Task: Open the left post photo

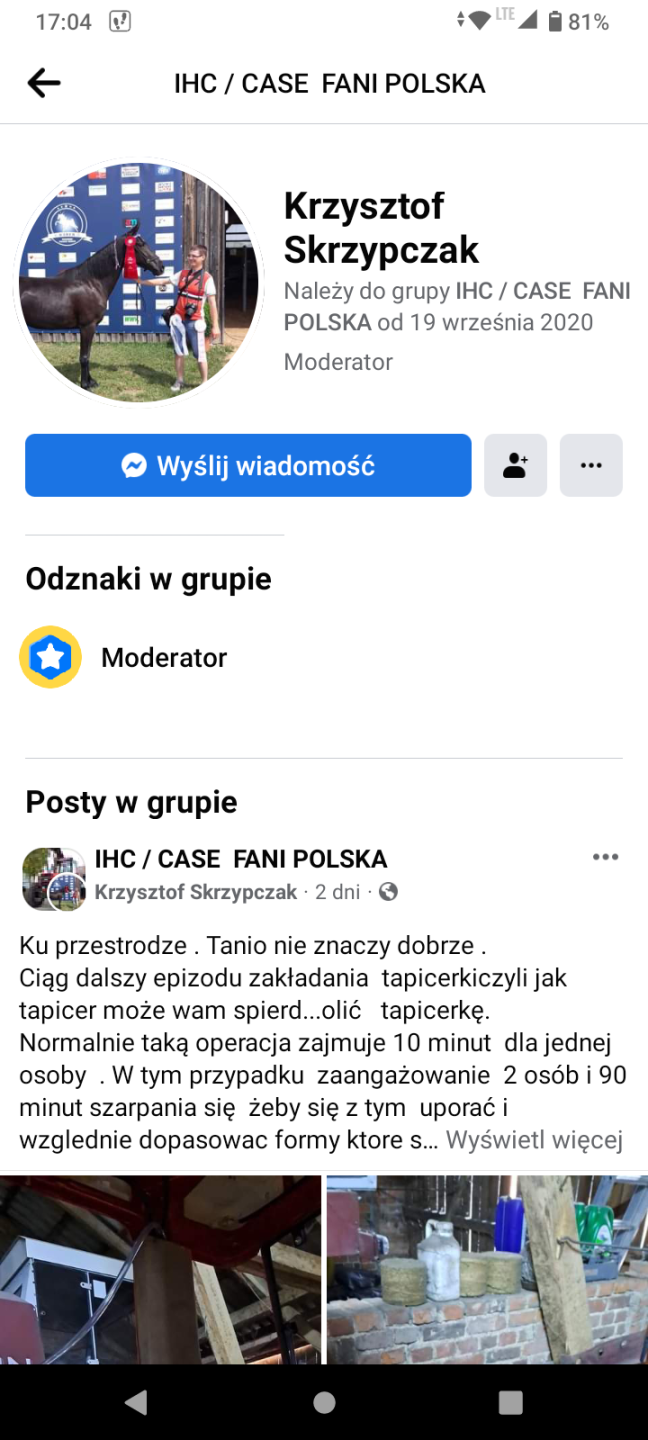Action: (x=160, y=1268)
